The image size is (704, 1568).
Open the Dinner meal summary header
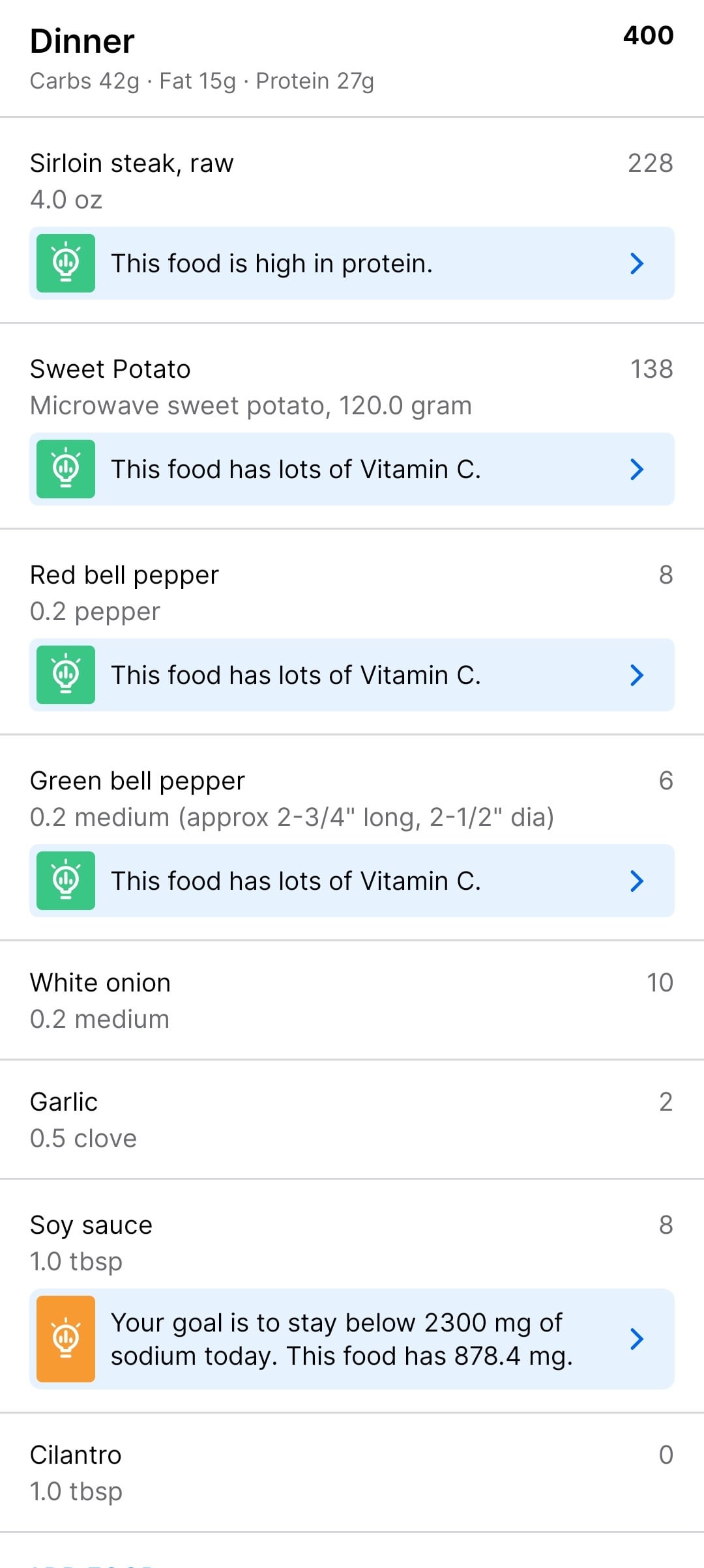[352, 59]
